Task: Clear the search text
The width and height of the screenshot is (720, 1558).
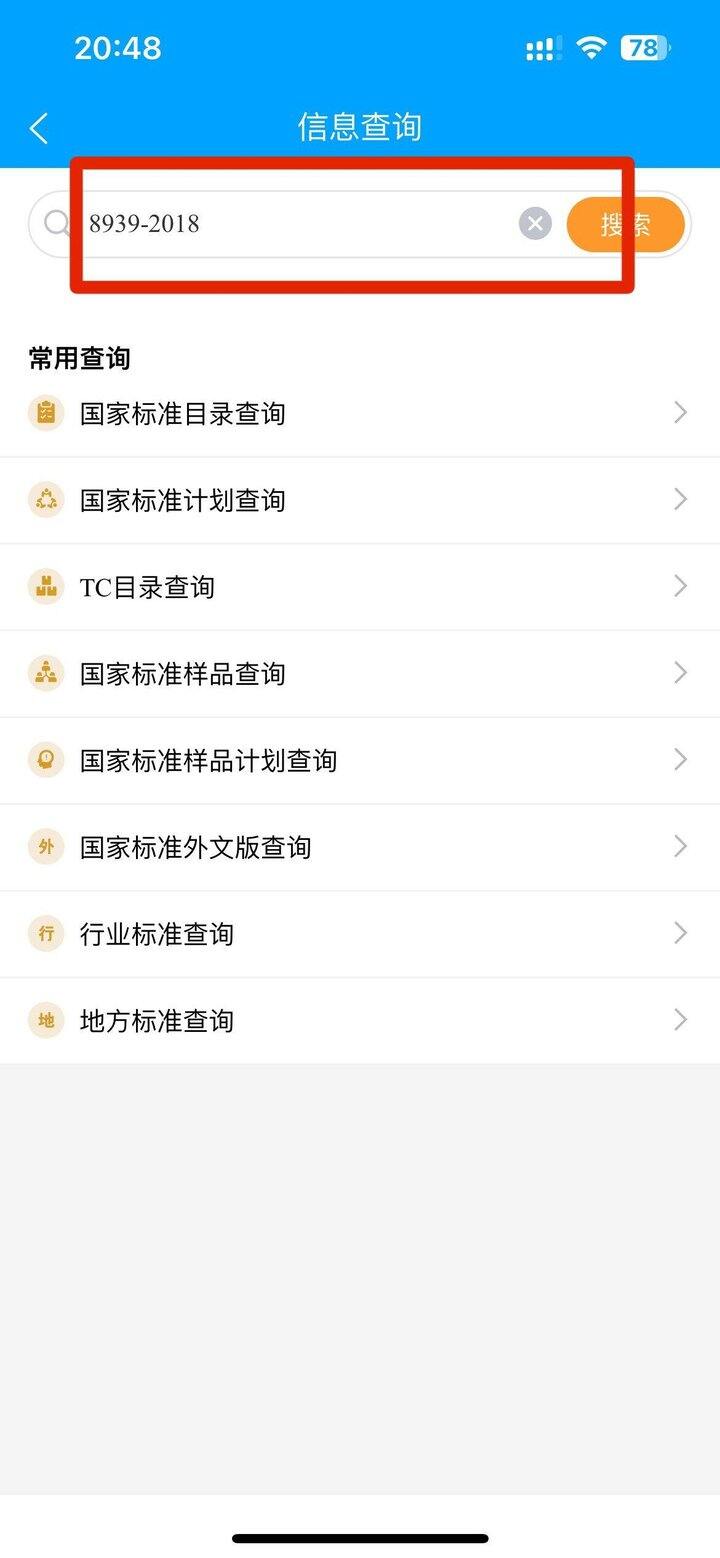Action: click(535, 224)
